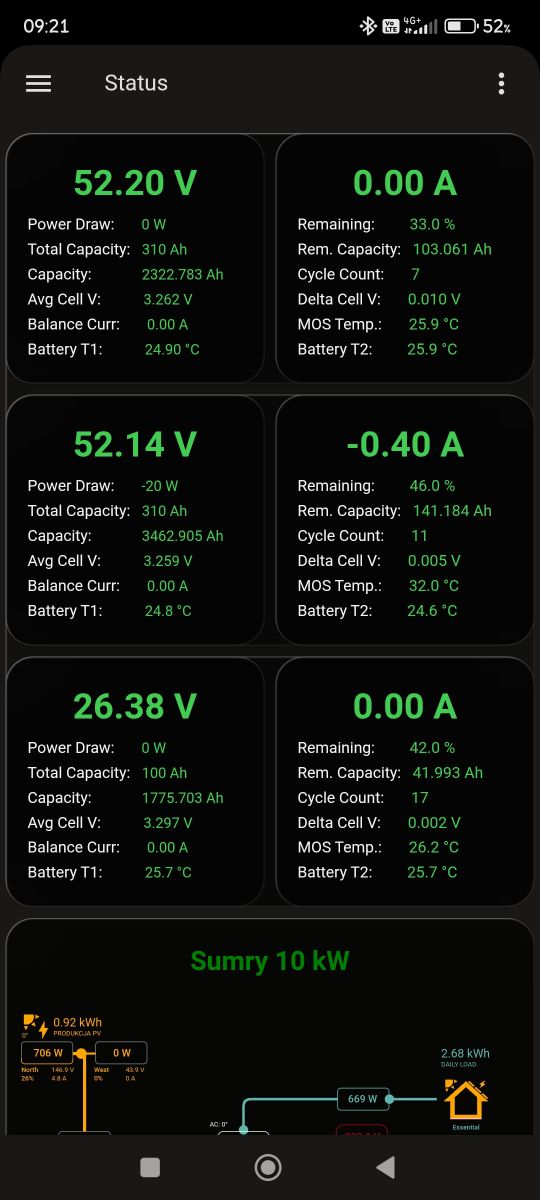Go to the home screen

click(268, 1167)
